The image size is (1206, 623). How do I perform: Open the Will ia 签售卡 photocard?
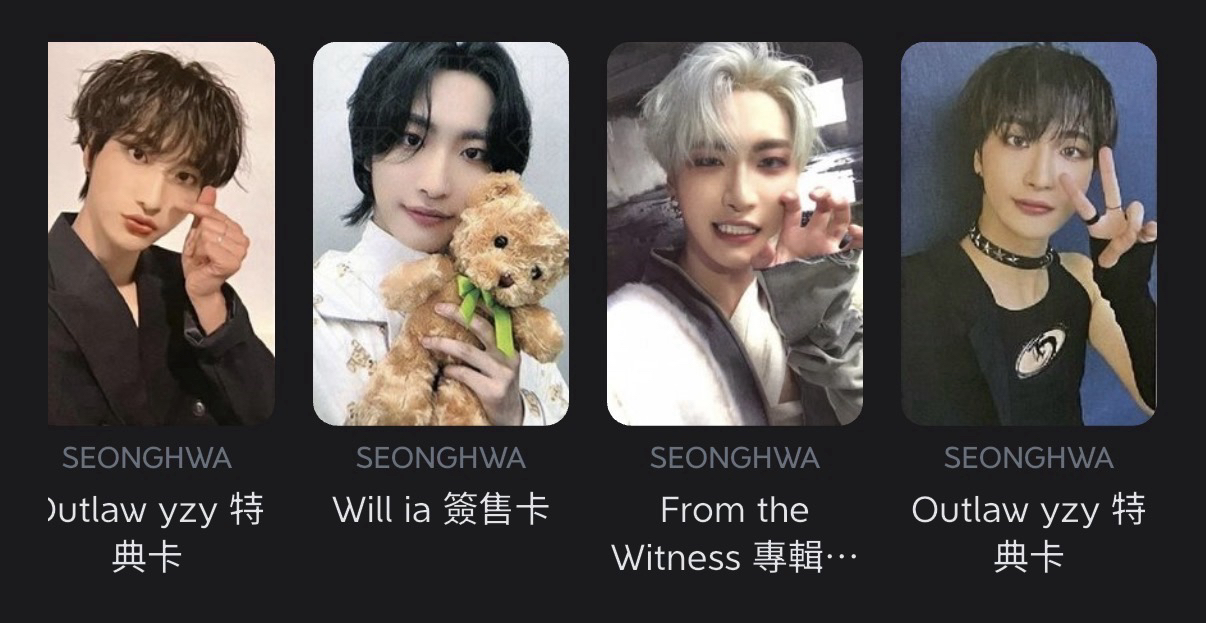click(x=440, y=234)
